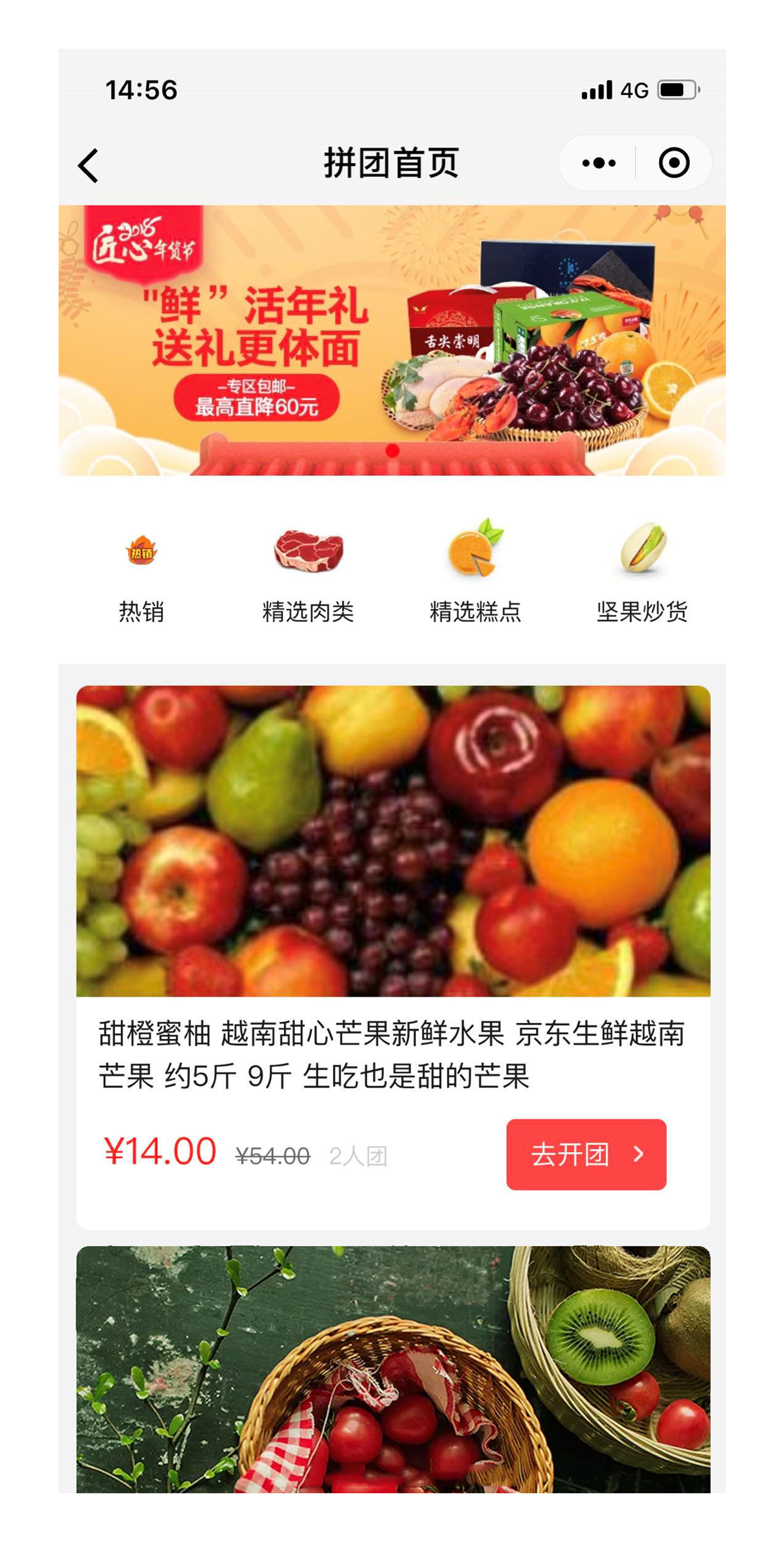Viewport: 784px width, 1542px height.
Task: Select the 精选糕点 category
Action: (x=475, y=572)
